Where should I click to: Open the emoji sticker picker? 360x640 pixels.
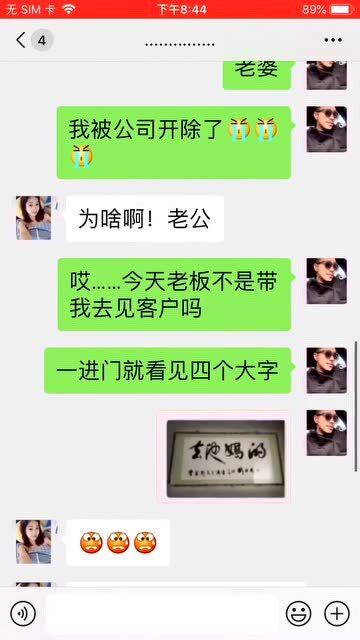point(298,613)
